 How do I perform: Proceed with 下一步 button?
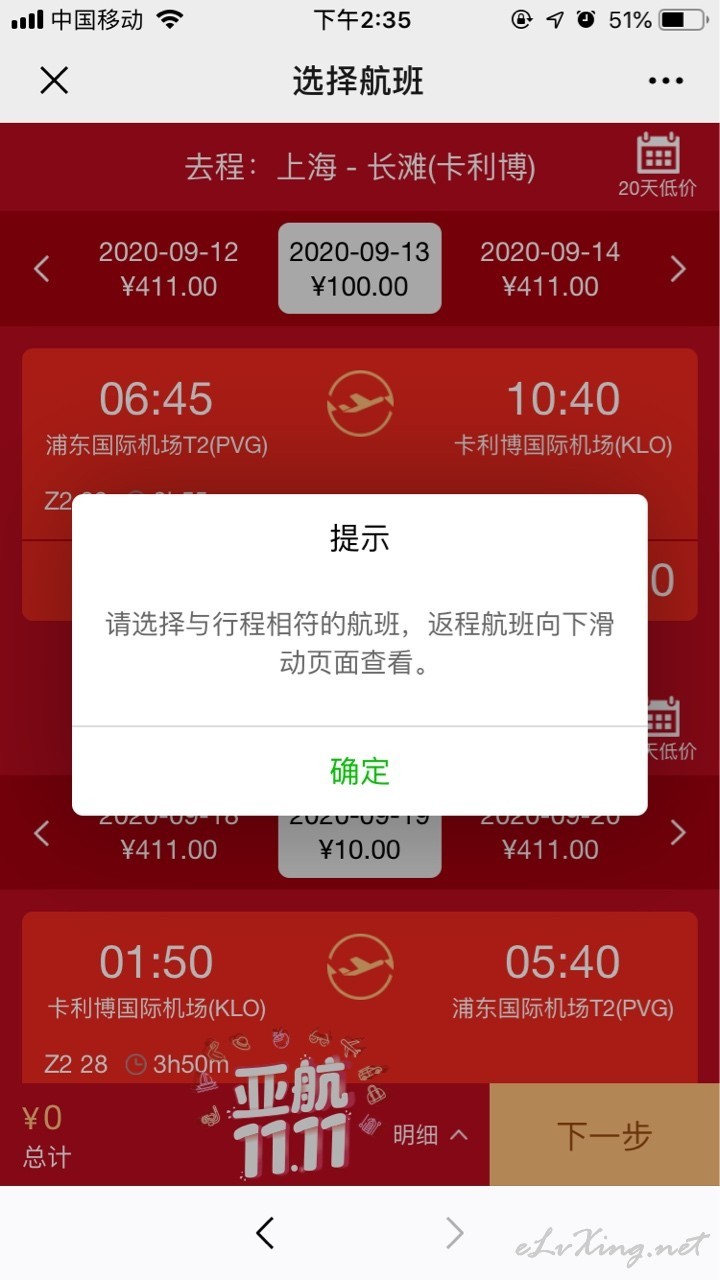point(604,1135)
